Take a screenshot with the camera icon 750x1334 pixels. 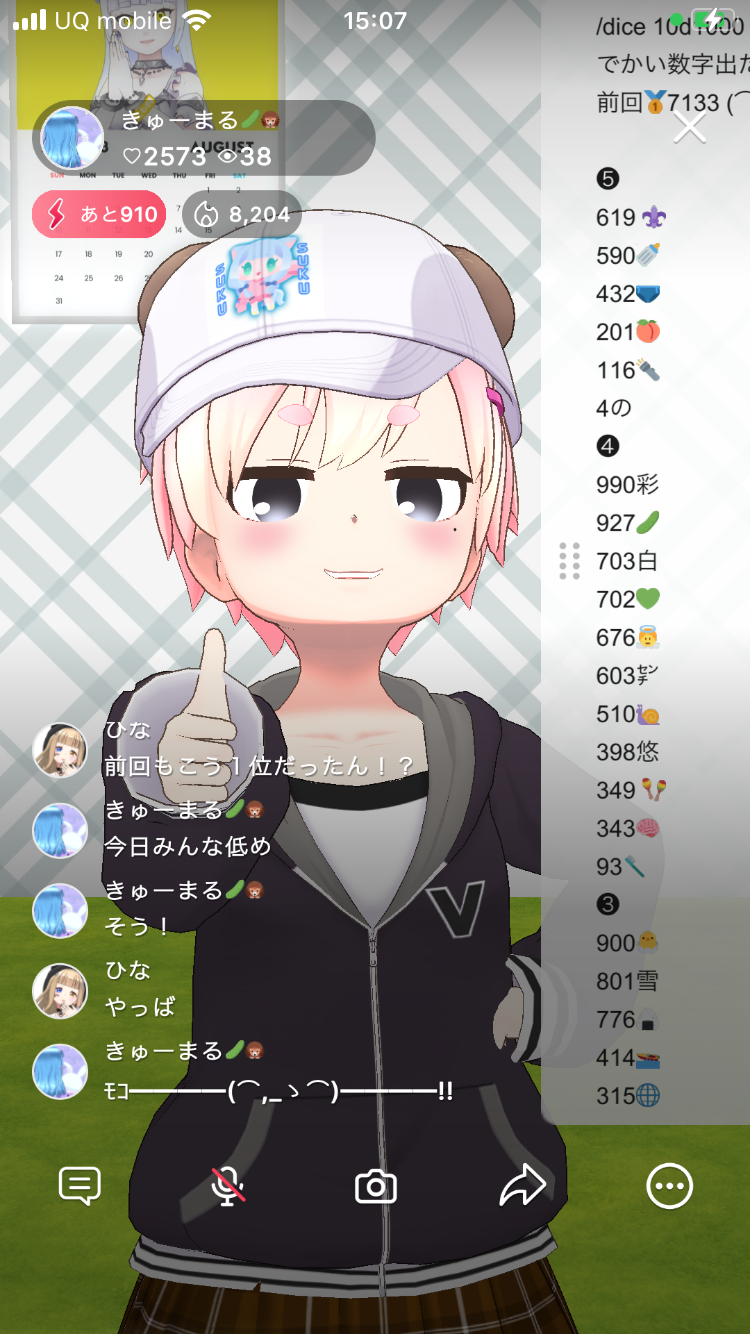[376, 1187]
